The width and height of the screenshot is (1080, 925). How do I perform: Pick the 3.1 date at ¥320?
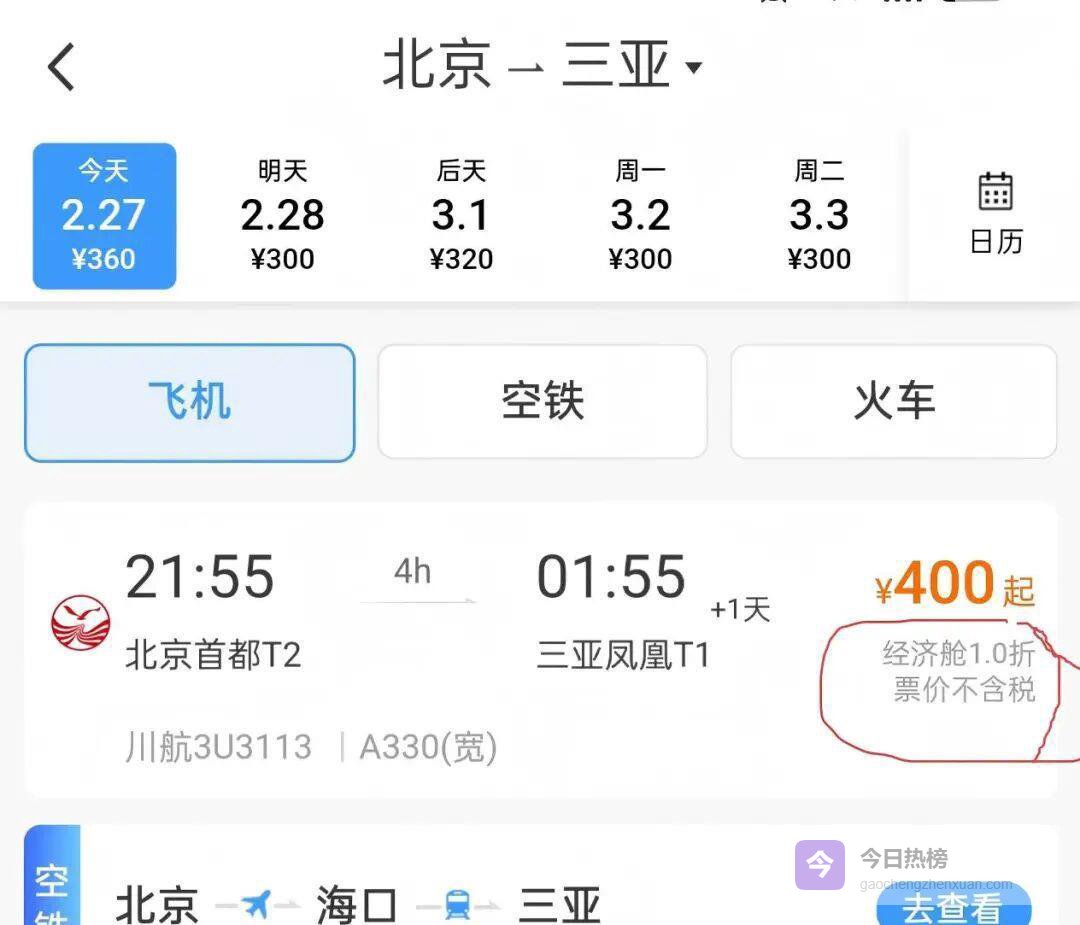(x=461, y=216)
